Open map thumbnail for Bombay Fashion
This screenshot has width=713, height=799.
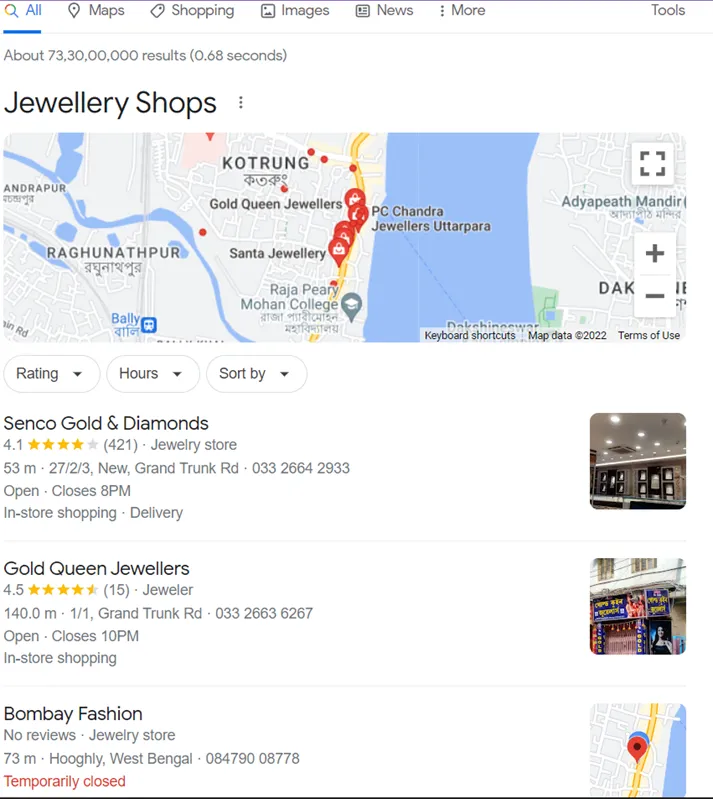point(637,750)
